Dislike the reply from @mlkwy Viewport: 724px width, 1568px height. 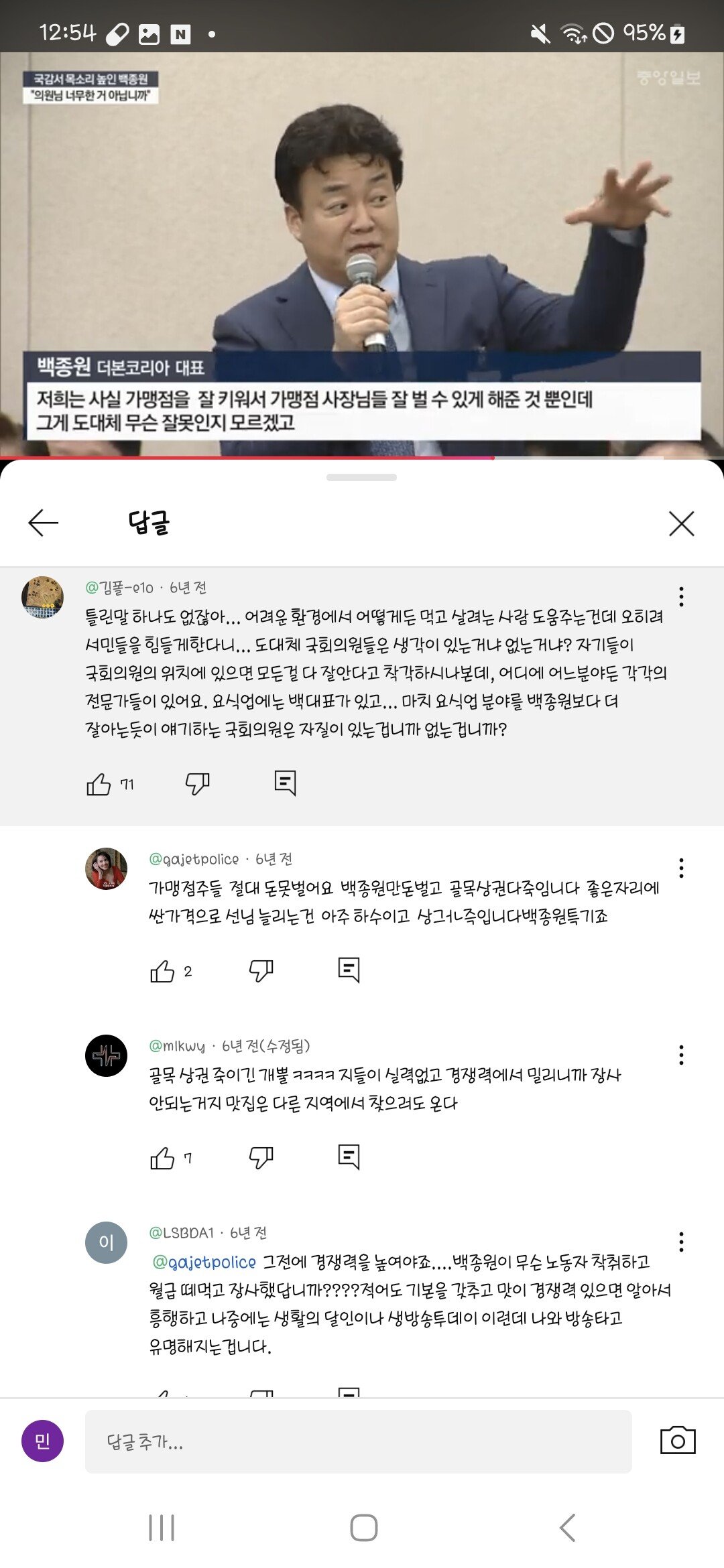pyautogui.click(x=261, y=1157)
